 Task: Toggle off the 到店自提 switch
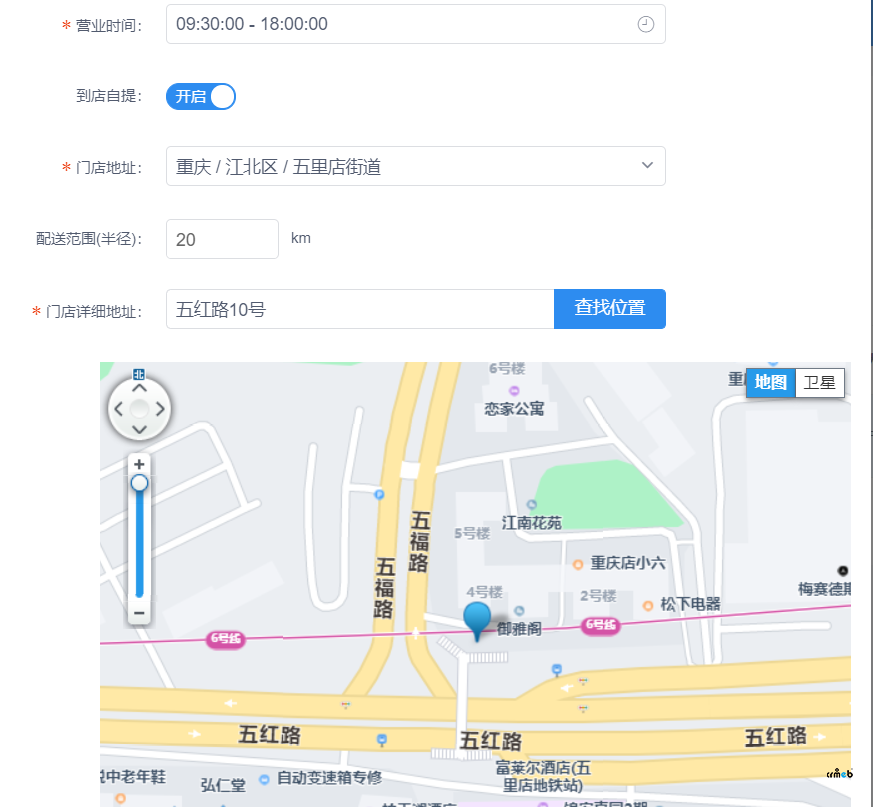201,96
